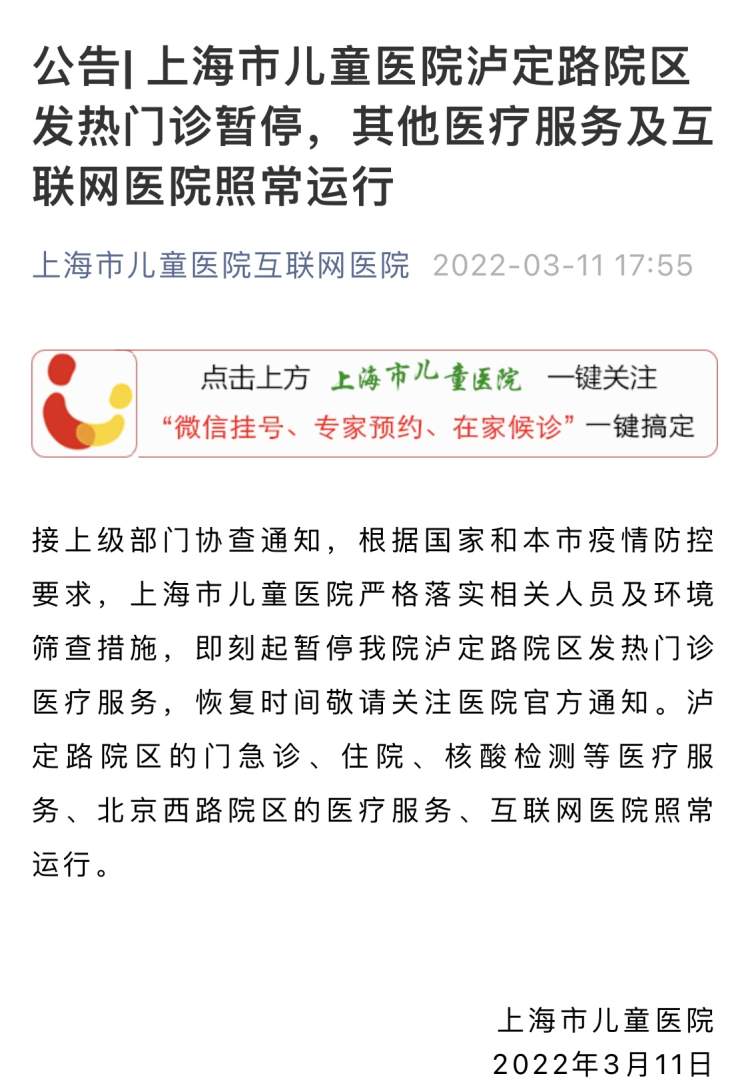The height and width of the screenshot is (1088, 750).
Task: Open the 上海市儿童医院互联网医院 account link
Action: tap(221, 266)
